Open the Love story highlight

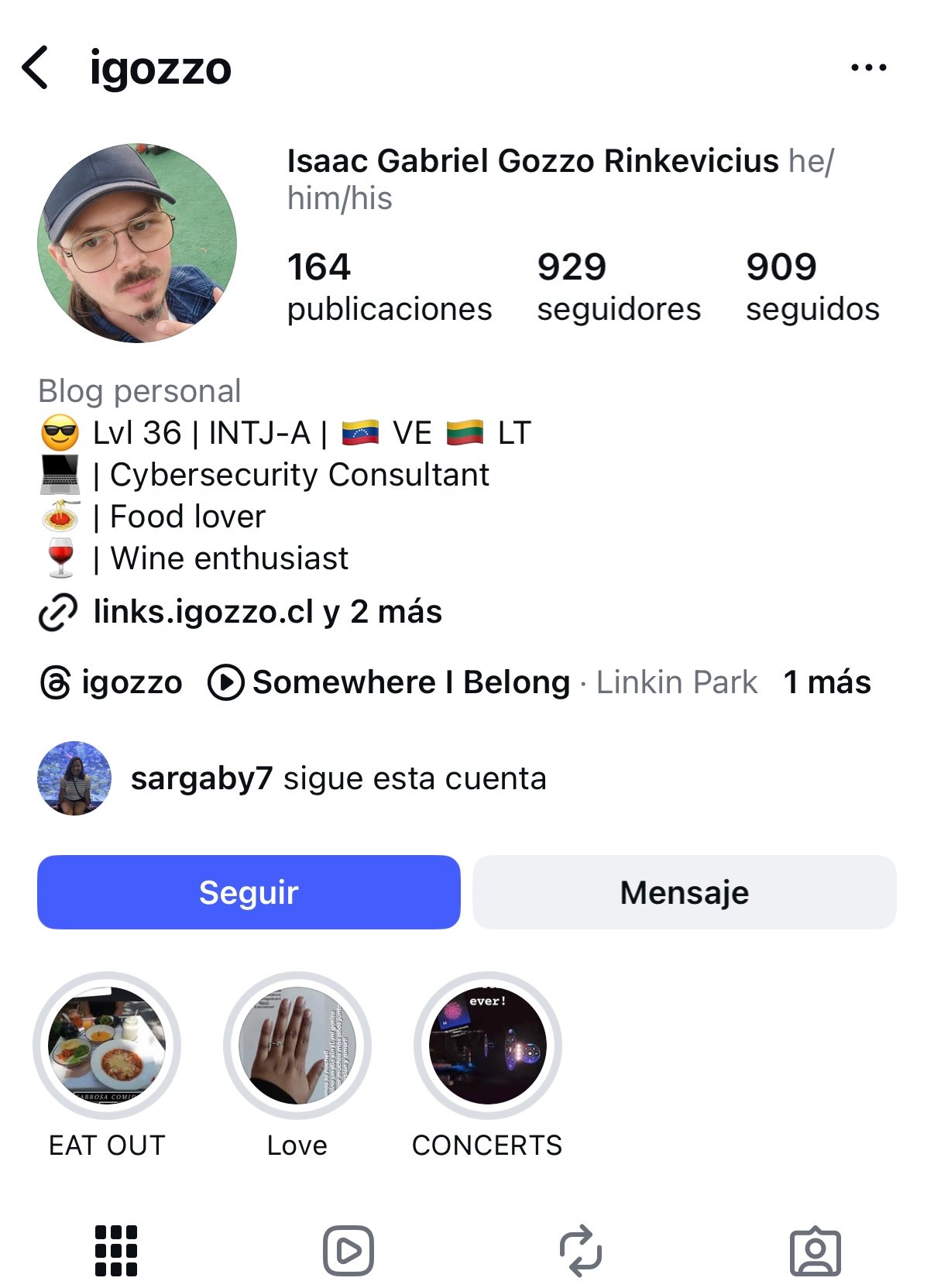(x=297, y=1045)
